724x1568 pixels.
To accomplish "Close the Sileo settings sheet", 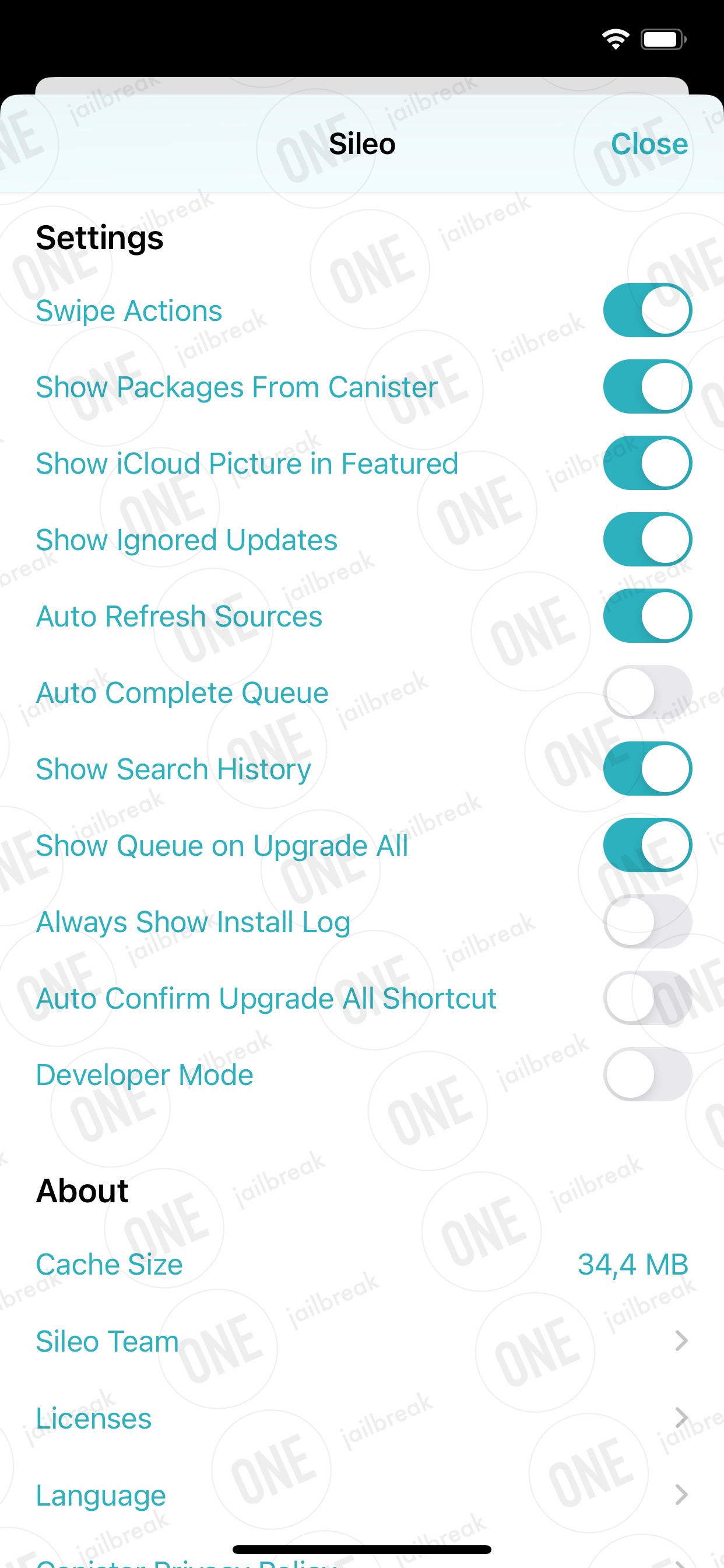I will coord(649,144).
